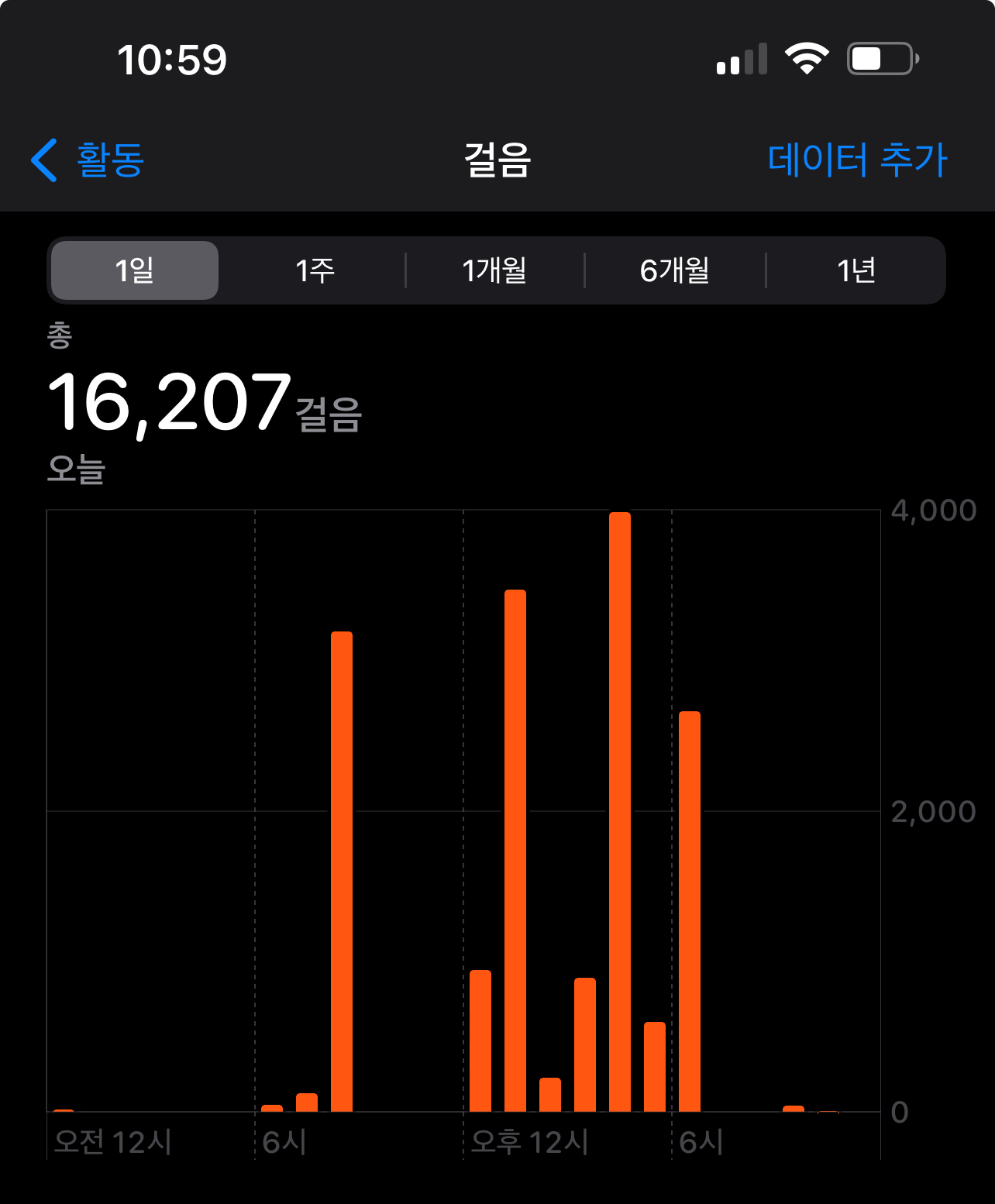Go back to 활동 screen

[x=88, y=160]
